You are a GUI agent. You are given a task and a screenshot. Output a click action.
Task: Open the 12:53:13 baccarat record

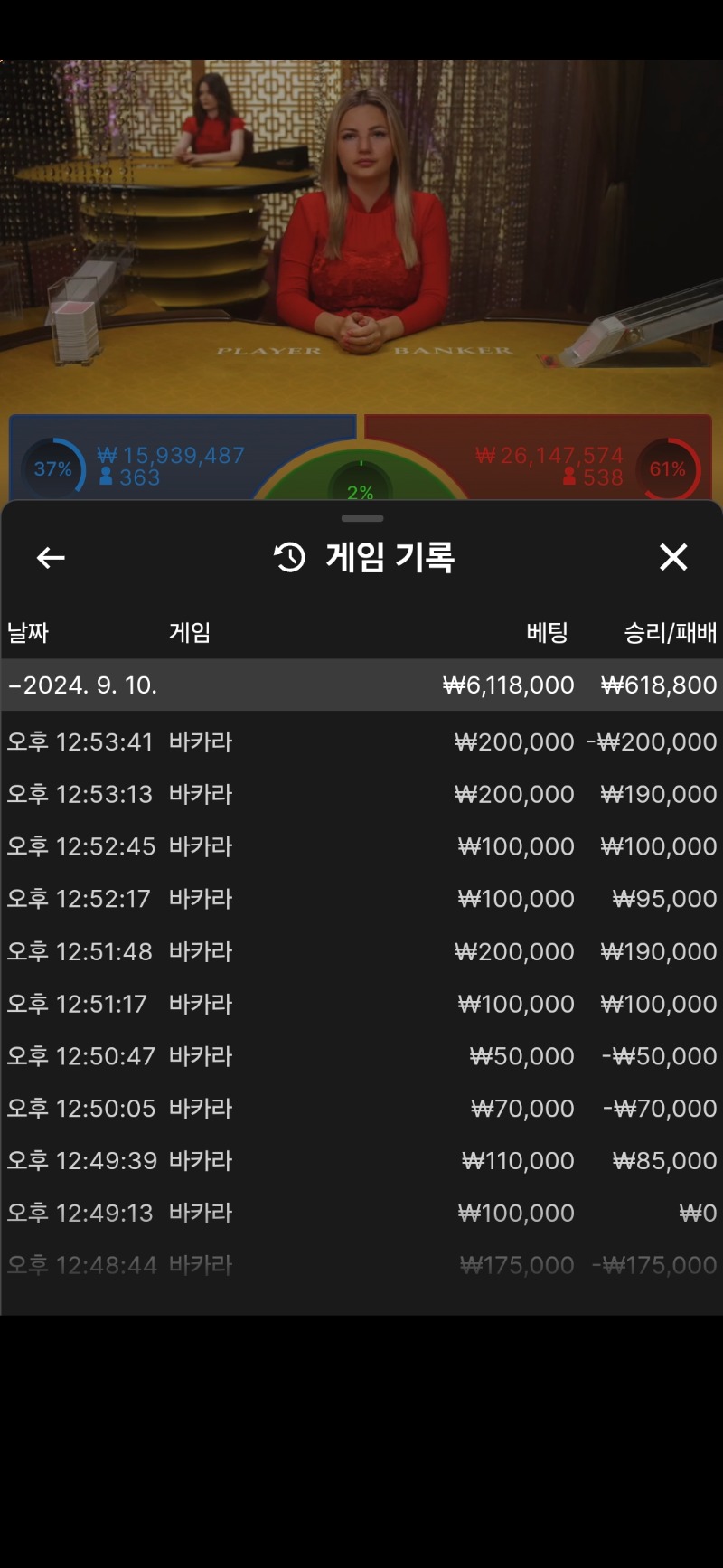pos(361,794)
